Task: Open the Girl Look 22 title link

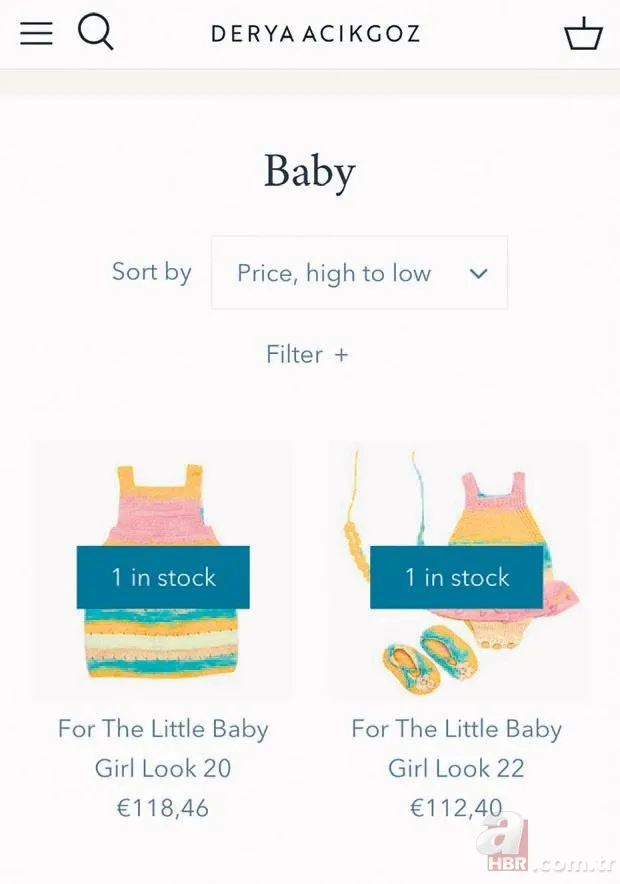Action: (x=457, y=748)
